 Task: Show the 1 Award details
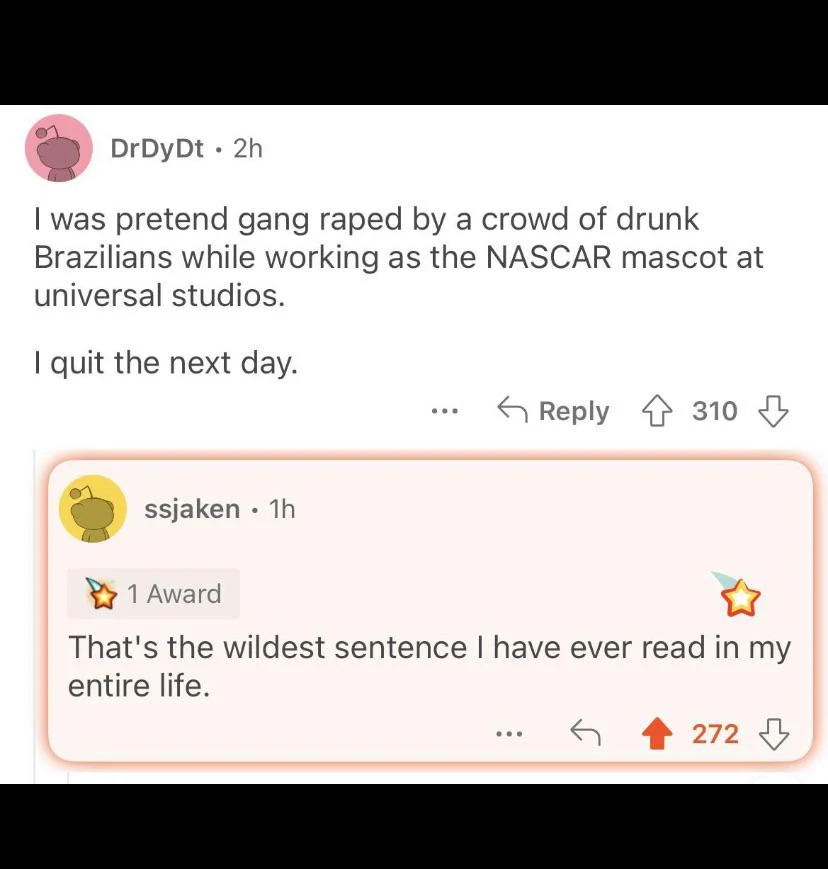[154, 594]
